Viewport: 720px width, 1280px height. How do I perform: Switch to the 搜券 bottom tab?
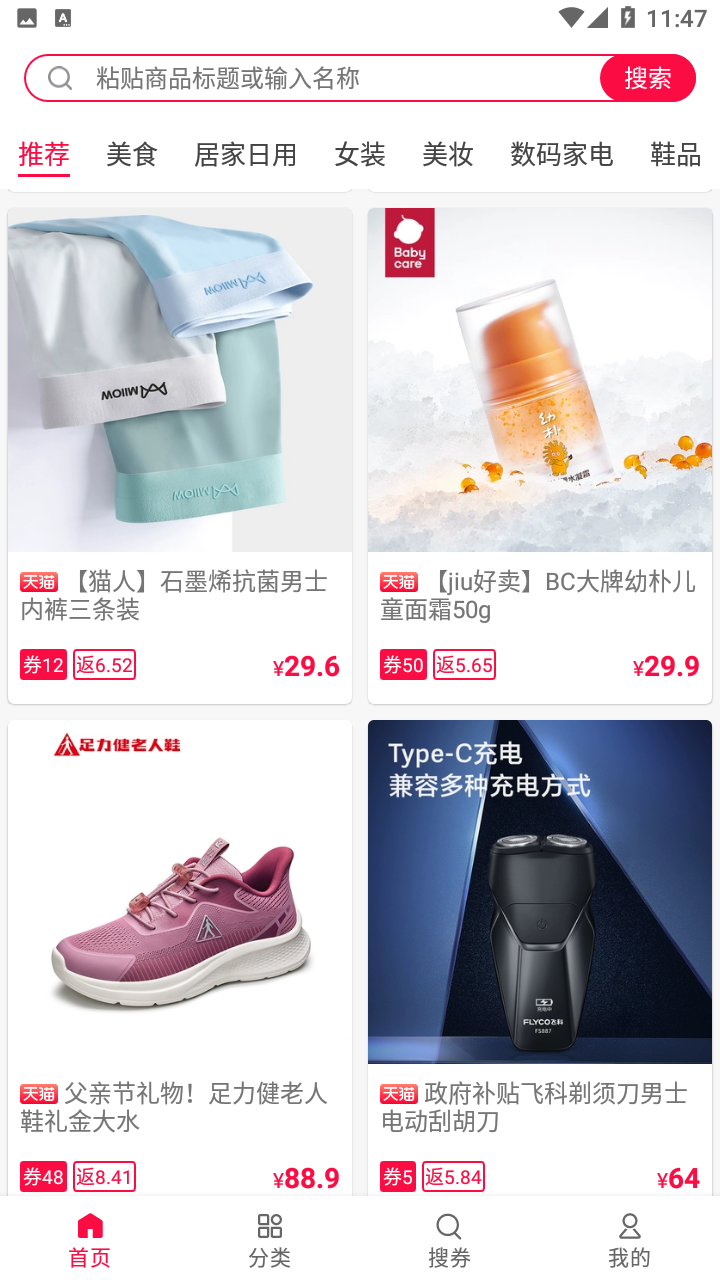(x=449, y=1240)
